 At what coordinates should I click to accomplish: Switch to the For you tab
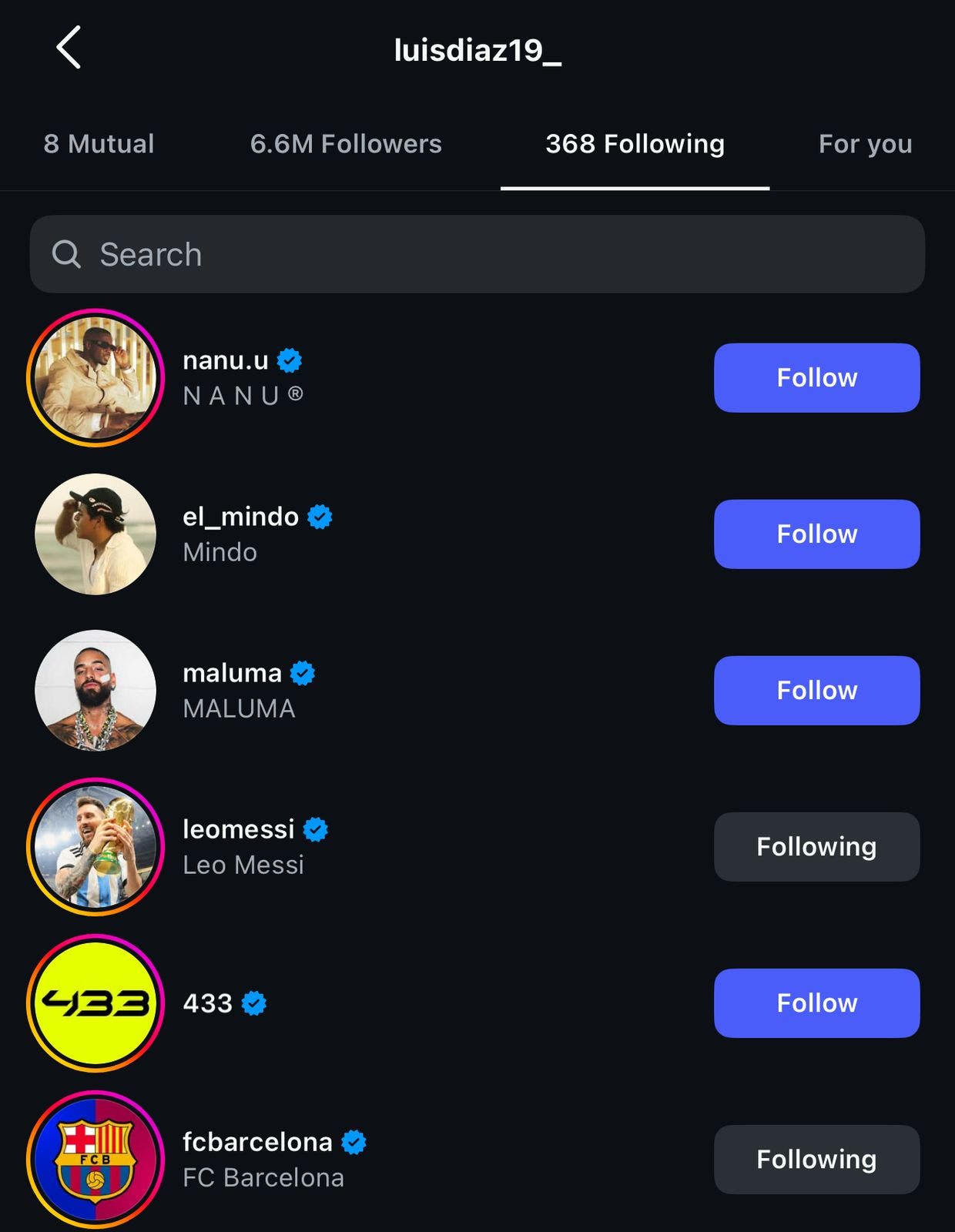865,144
